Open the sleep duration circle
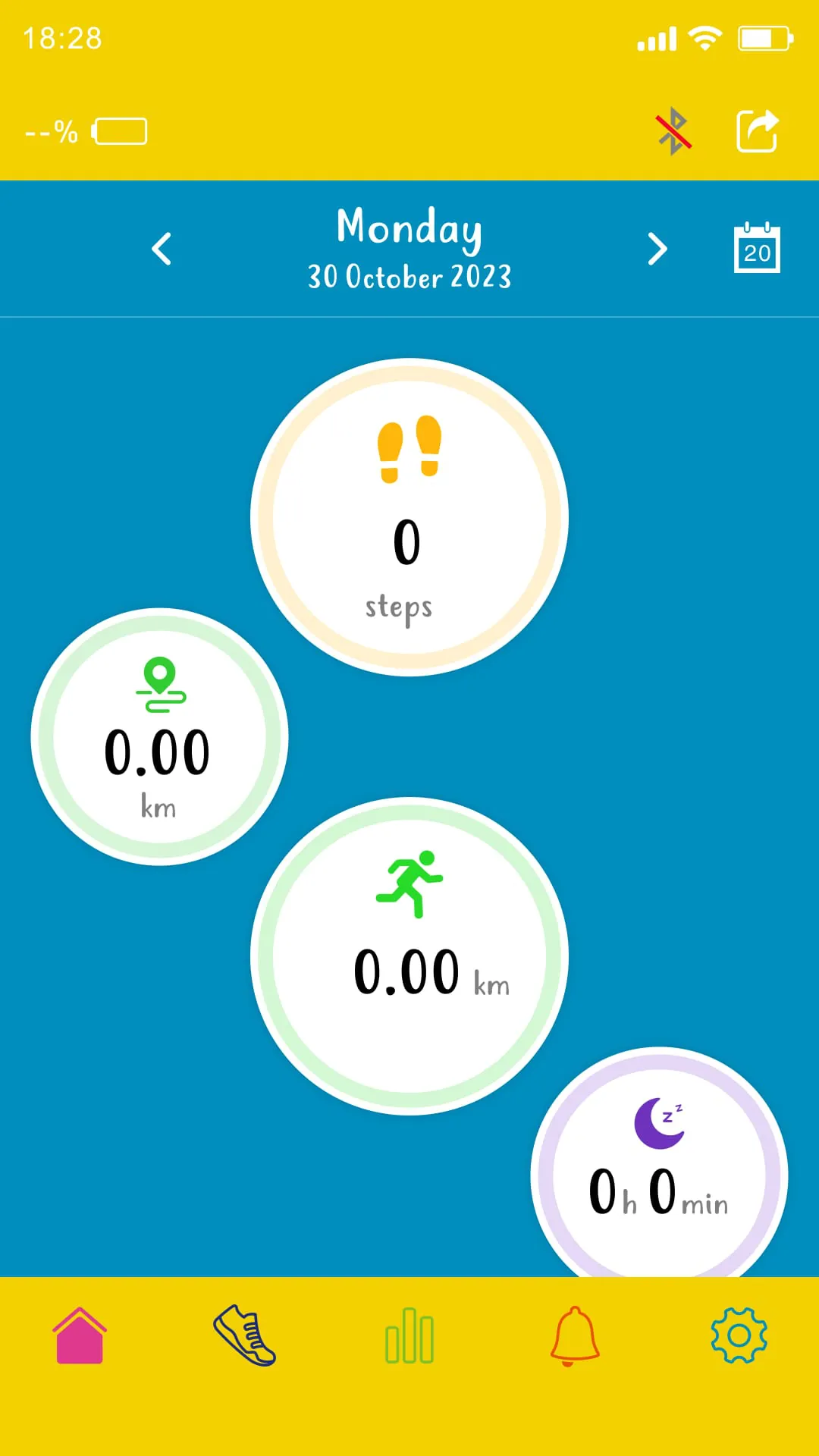 pos(659,1172)
